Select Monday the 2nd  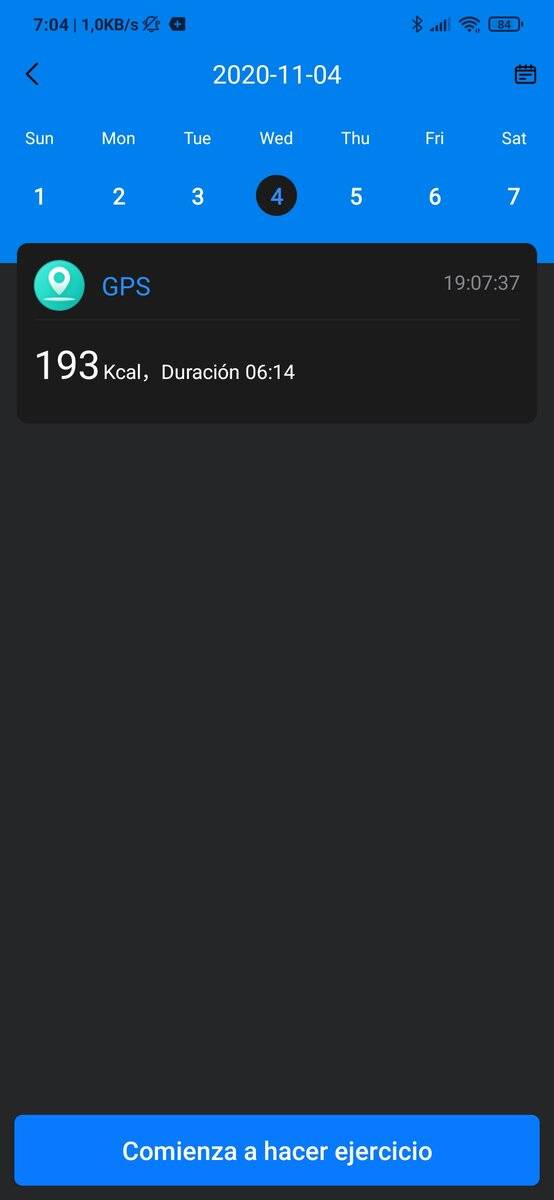pos(118,196)
